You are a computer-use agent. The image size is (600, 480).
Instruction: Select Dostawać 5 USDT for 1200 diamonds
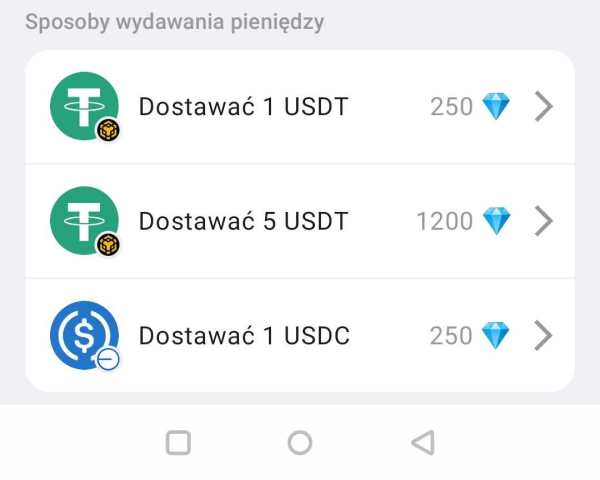click(x=300, y=221)
